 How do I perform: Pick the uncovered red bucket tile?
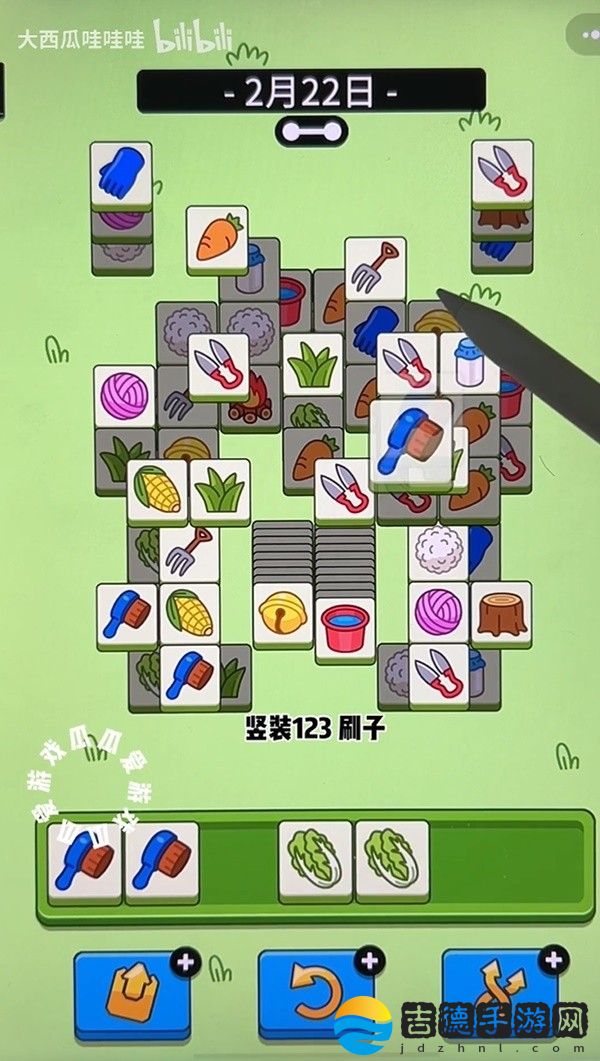(345, 626)
